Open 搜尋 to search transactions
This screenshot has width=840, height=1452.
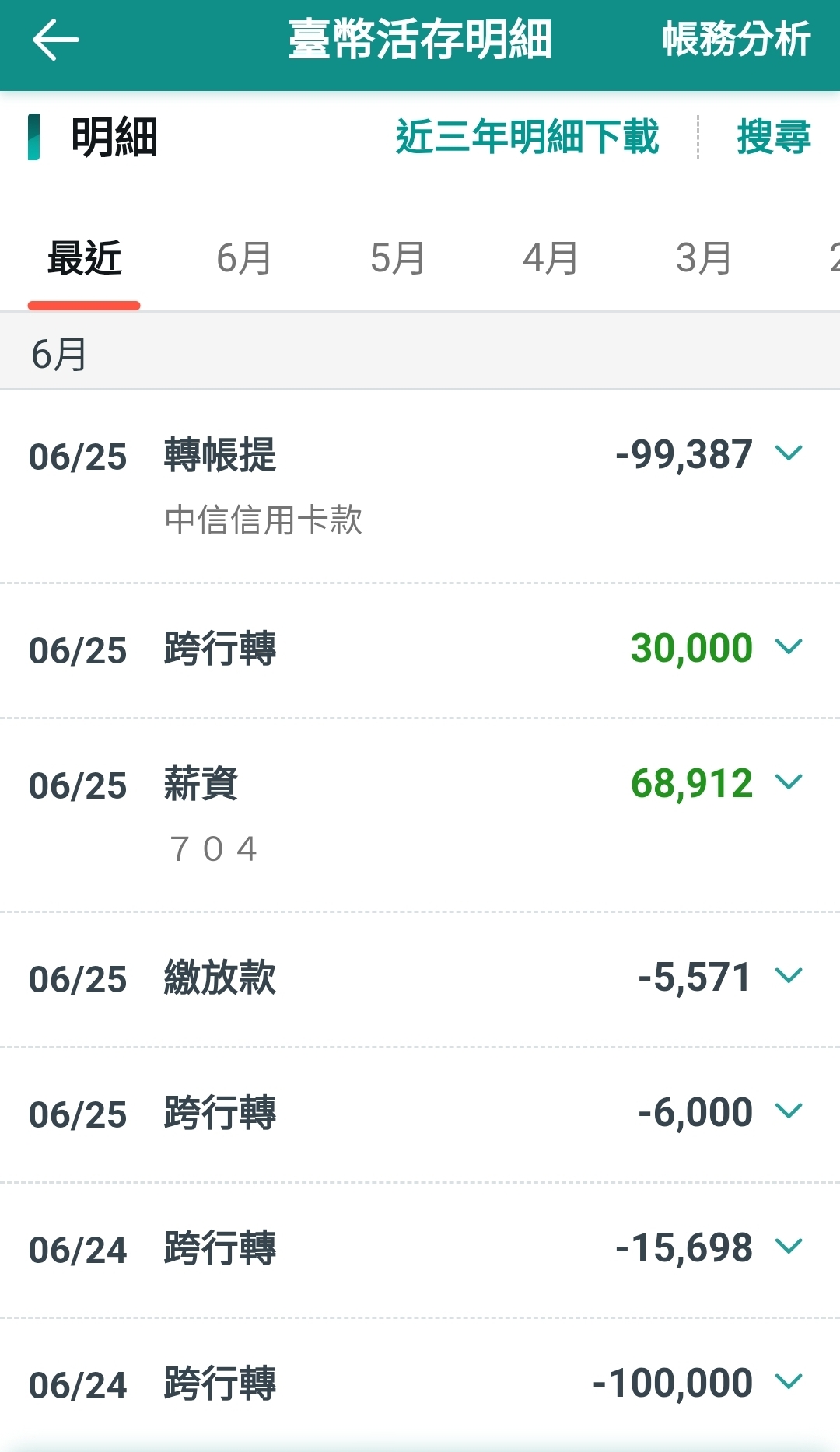tap(773, 137)
